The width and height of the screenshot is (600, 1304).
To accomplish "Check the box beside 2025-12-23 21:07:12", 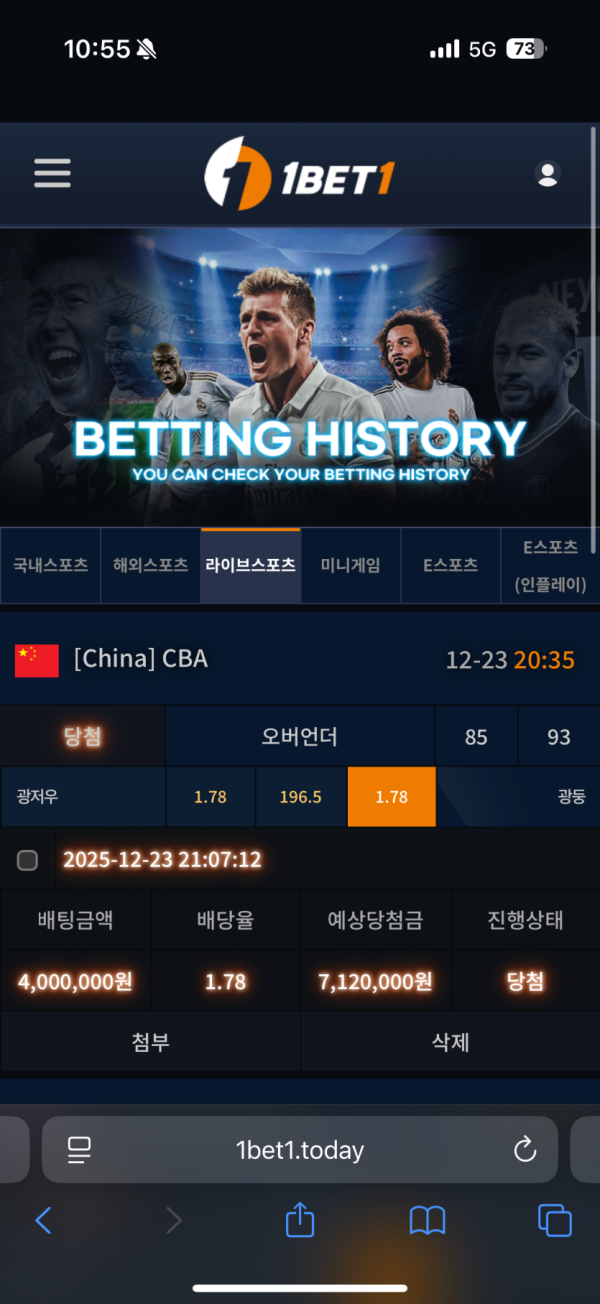I will [28, 860].
